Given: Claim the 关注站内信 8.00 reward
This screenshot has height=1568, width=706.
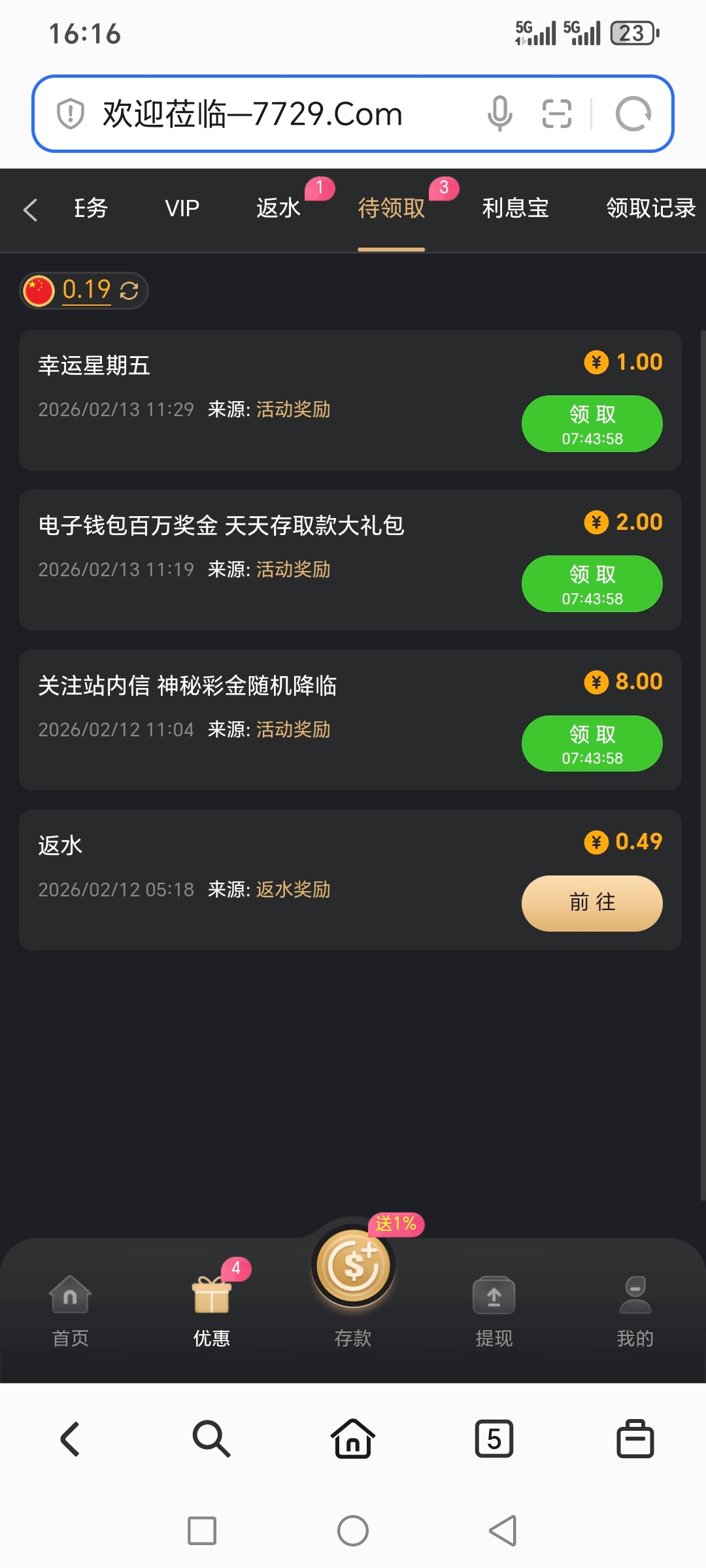Looking at the screenshot, I should pyautogui.click(x=592, y=743).
